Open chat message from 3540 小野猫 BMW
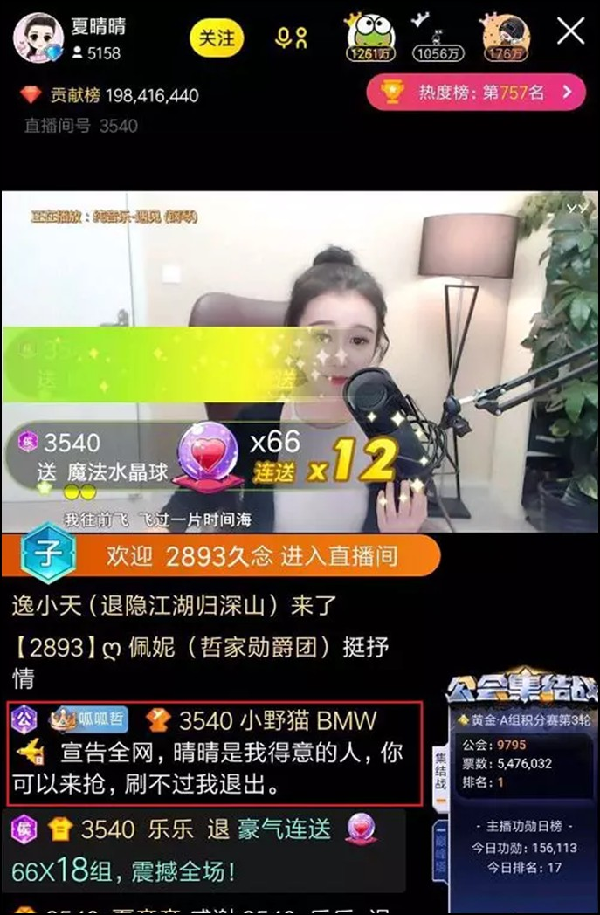 (214, 752)
